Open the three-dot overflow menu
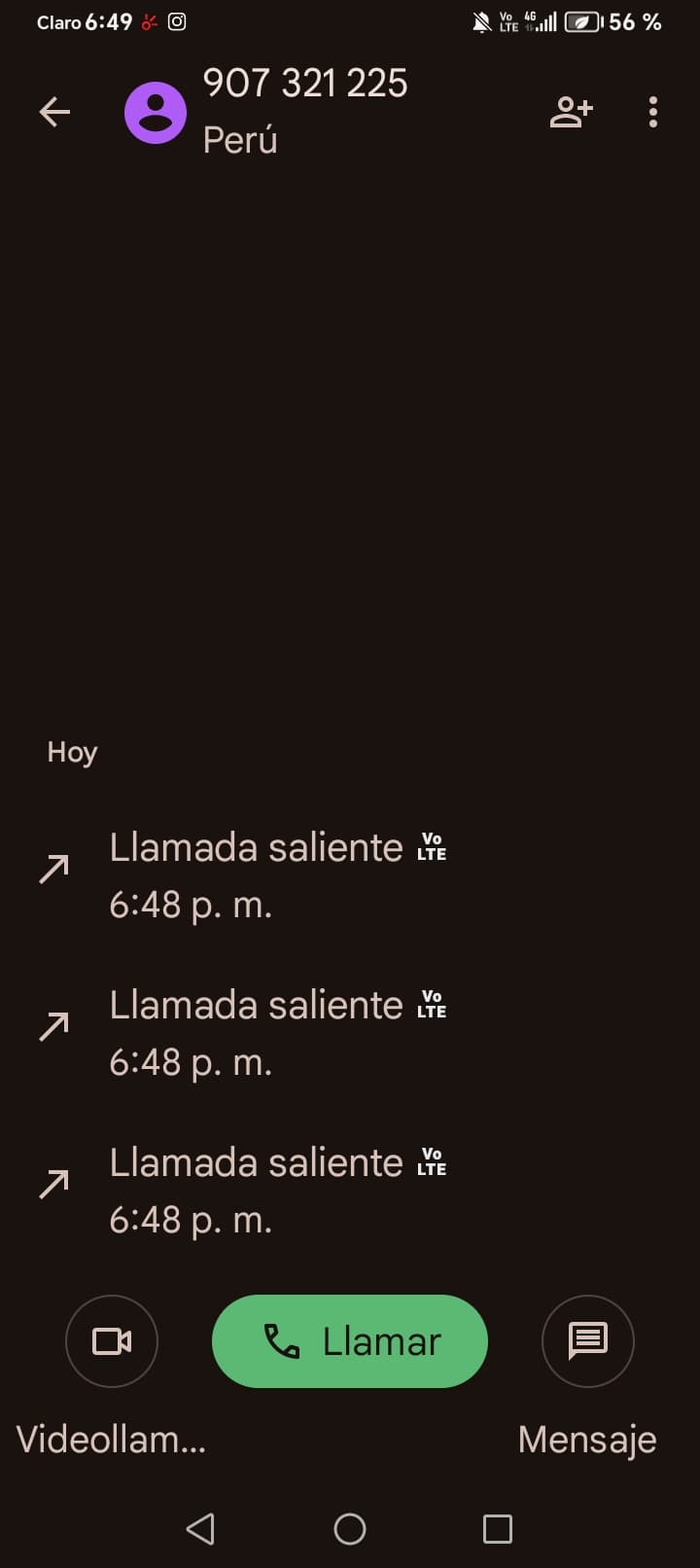This screenshot has height=1568, width=700. [x=652, y=112]
